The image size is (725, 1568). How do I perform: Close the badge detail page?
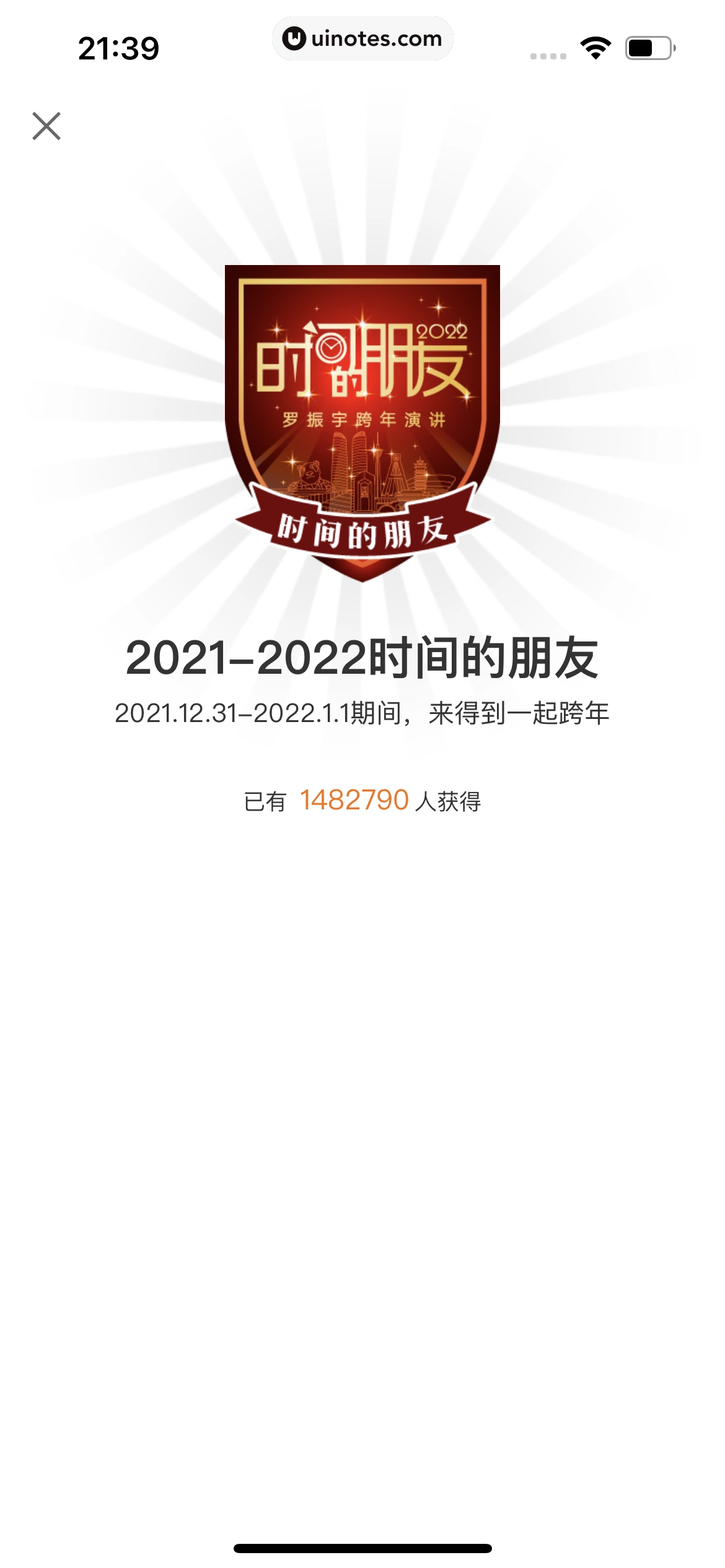pyautogui.click(x=46, y=126)
